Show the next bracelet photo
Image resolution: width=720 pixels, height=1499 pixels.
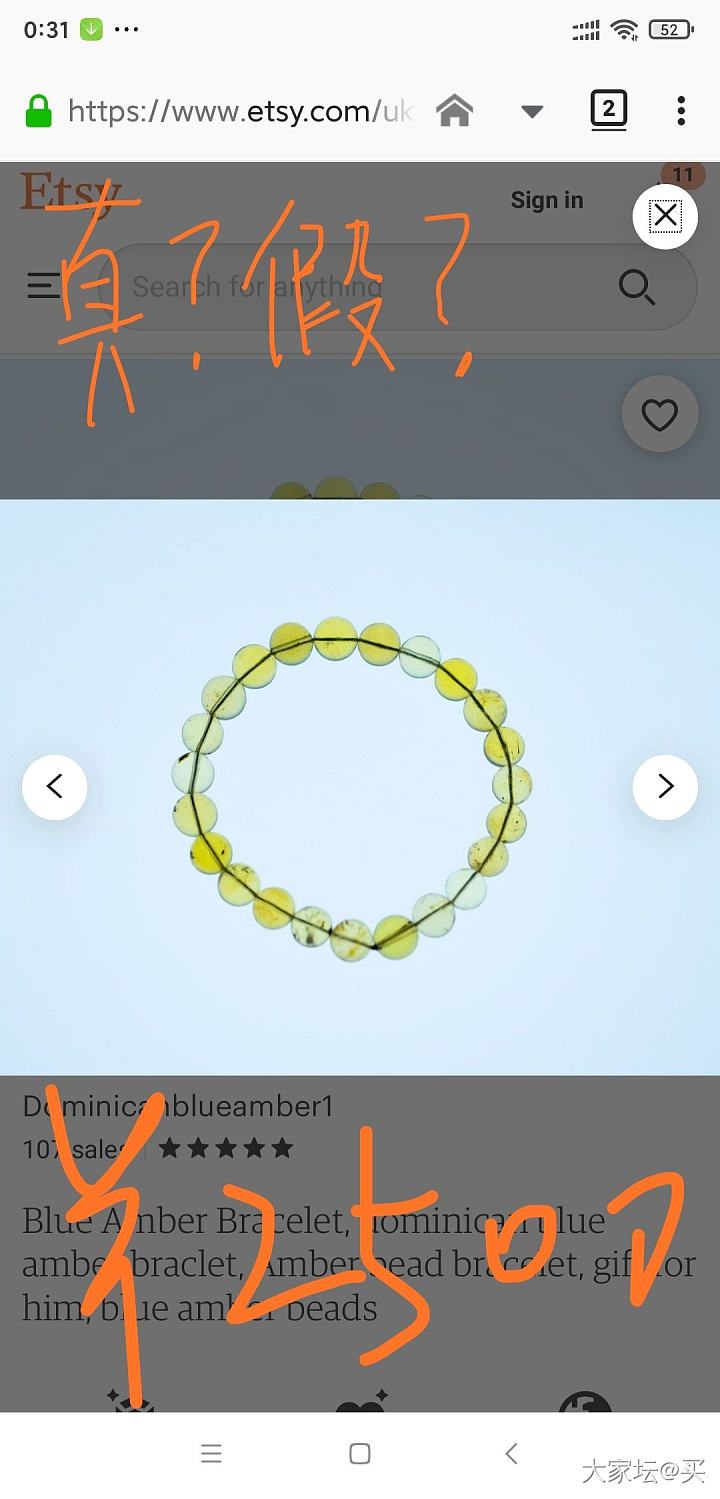pos(665,787)
